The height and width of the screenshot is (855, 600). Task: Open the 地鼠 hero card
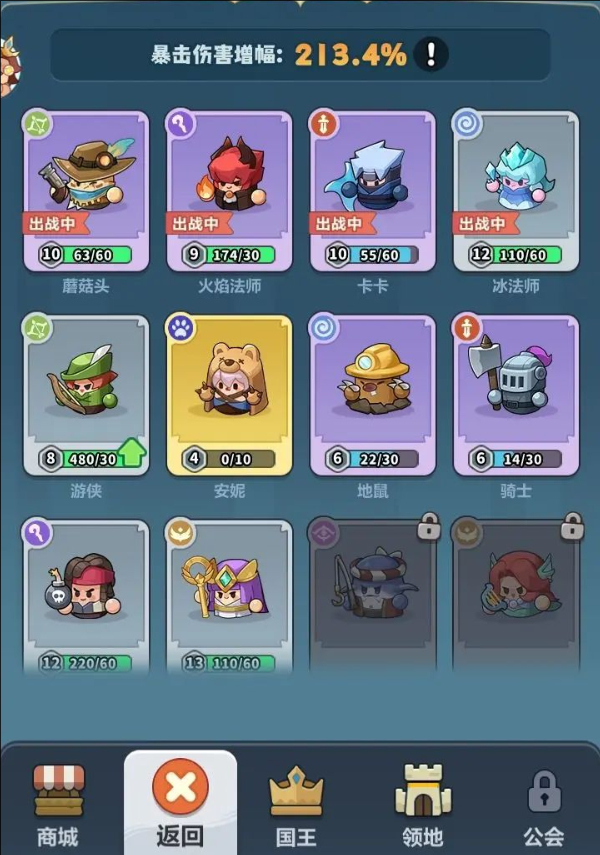click(373, 394)
